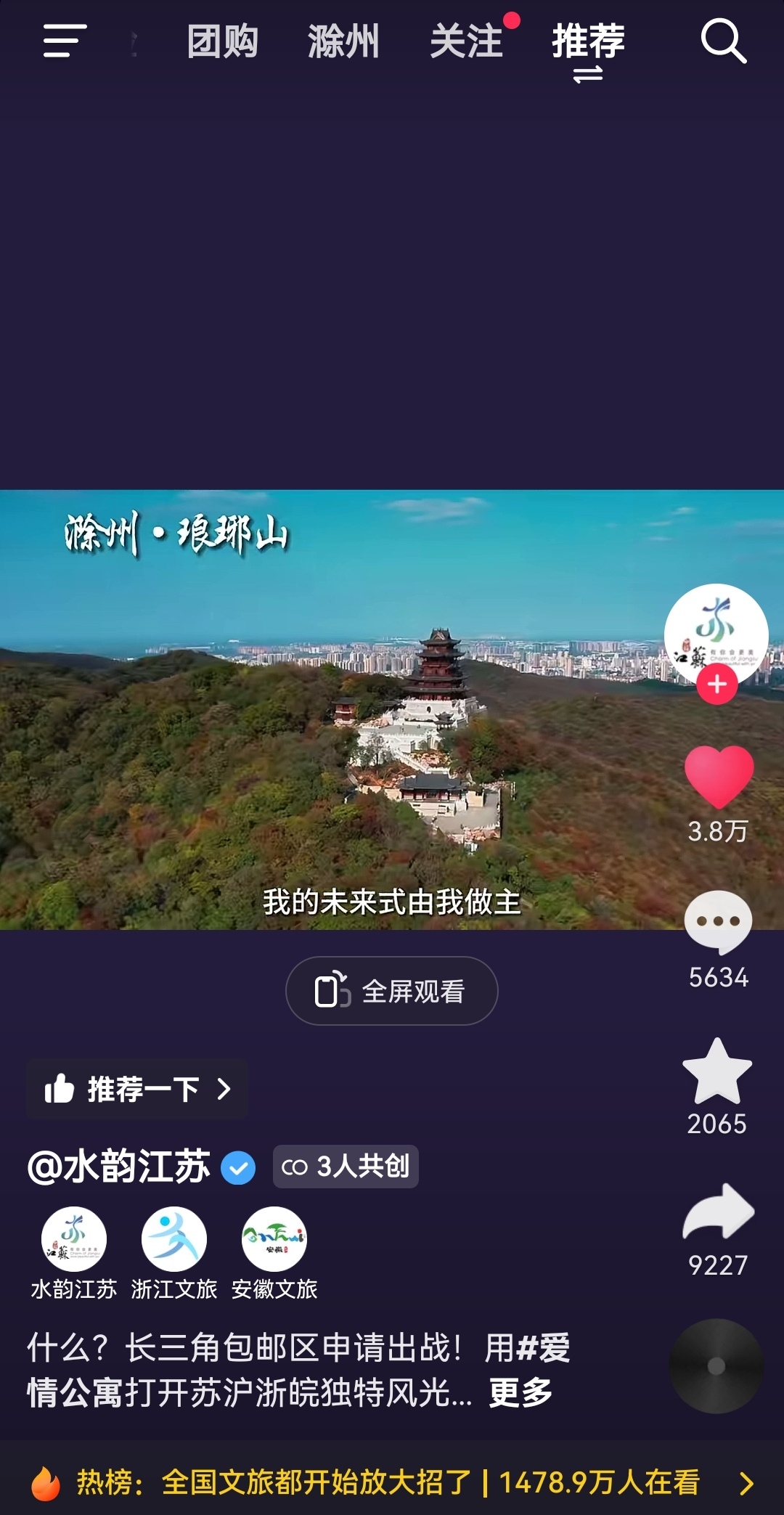Open the spinning music disc
Viewport: 784px width, 1515px height.
click(x=716, y=1365)
